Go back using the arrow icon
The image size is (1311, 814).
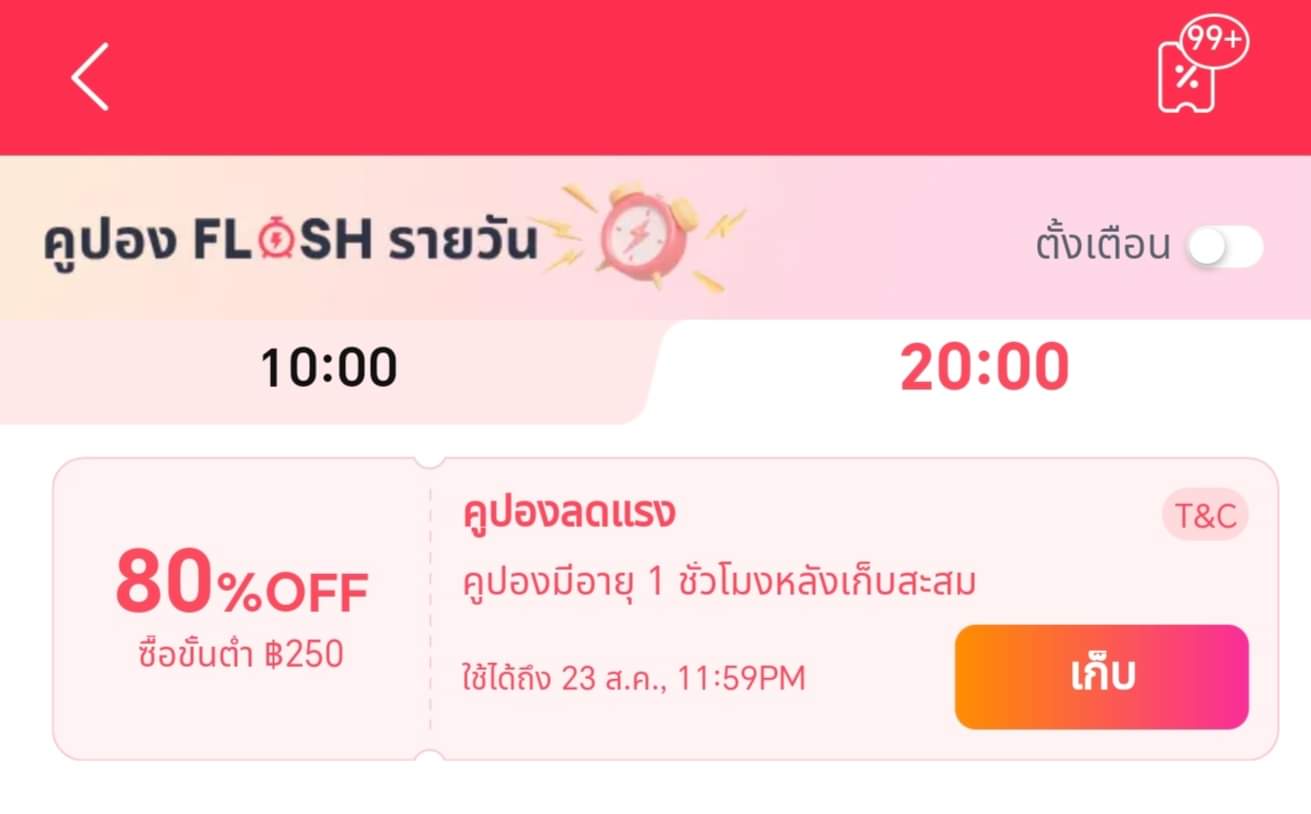click(90, 77)
